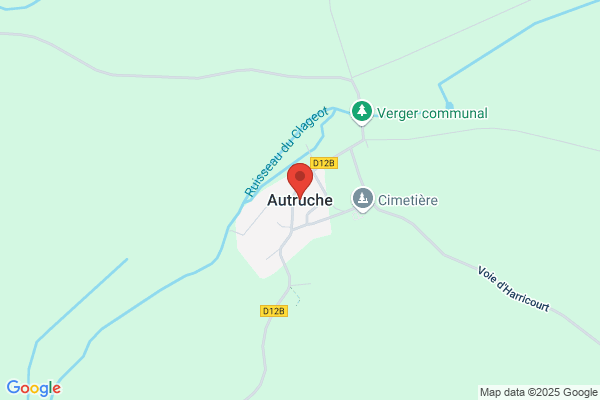The image size is (600, 400).
Task: Open the Verger communal park marker
Action: [x=362, y=113]
